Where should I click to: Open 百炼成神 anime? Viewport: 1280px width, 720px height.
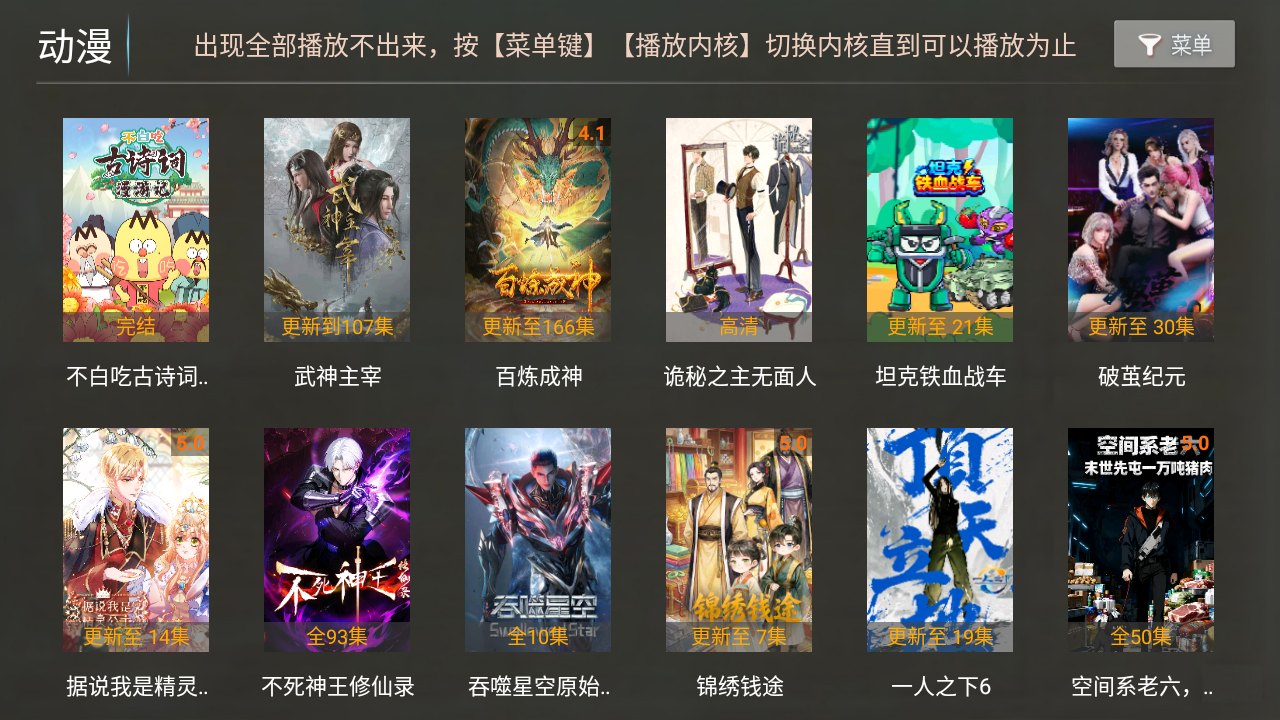tap(538, 230)
